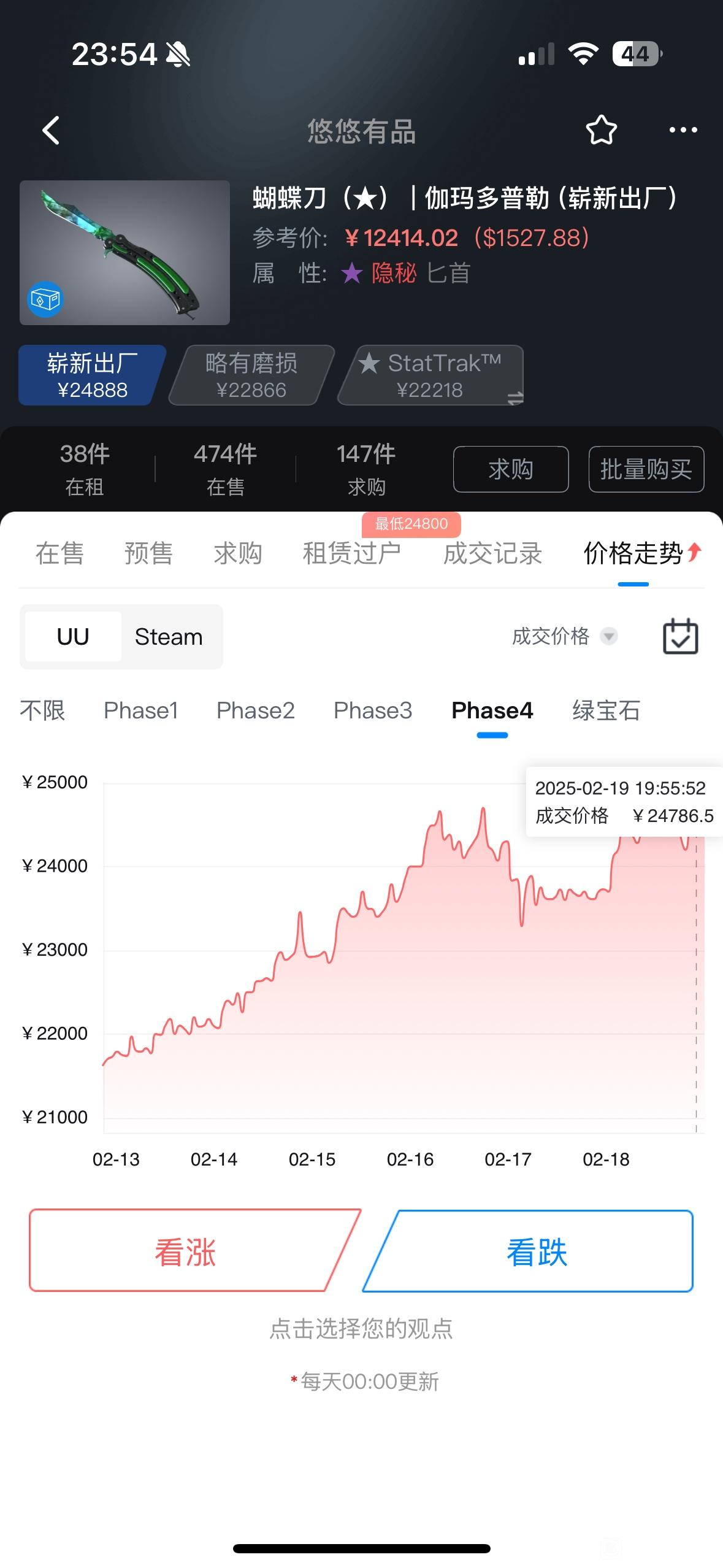Switch to the 在售 tab
723x1568 pixels.
[59, 553]
